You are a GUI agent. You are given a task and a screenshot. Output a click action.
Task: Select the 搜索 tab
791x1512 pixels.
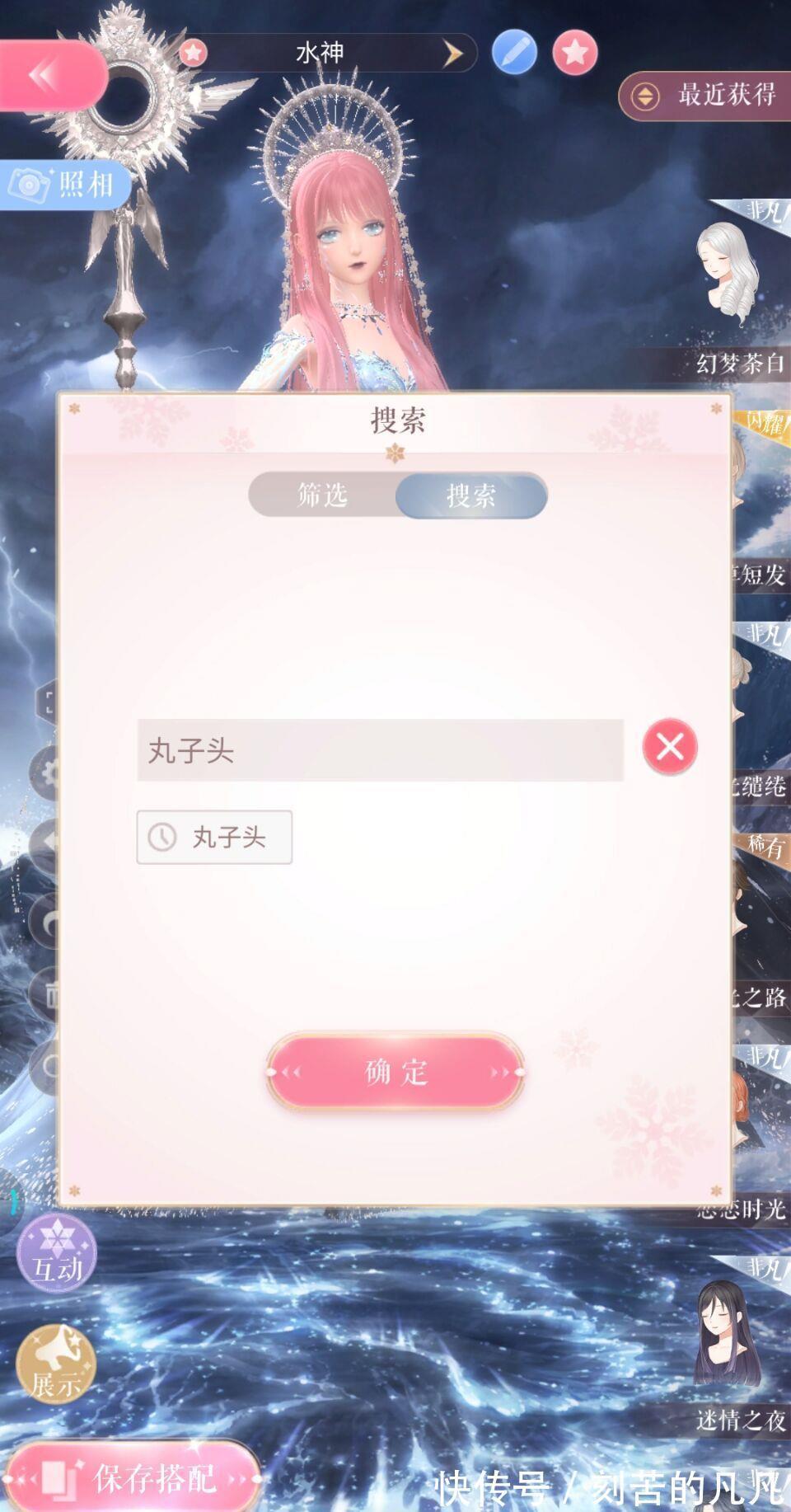pos(471,495)
